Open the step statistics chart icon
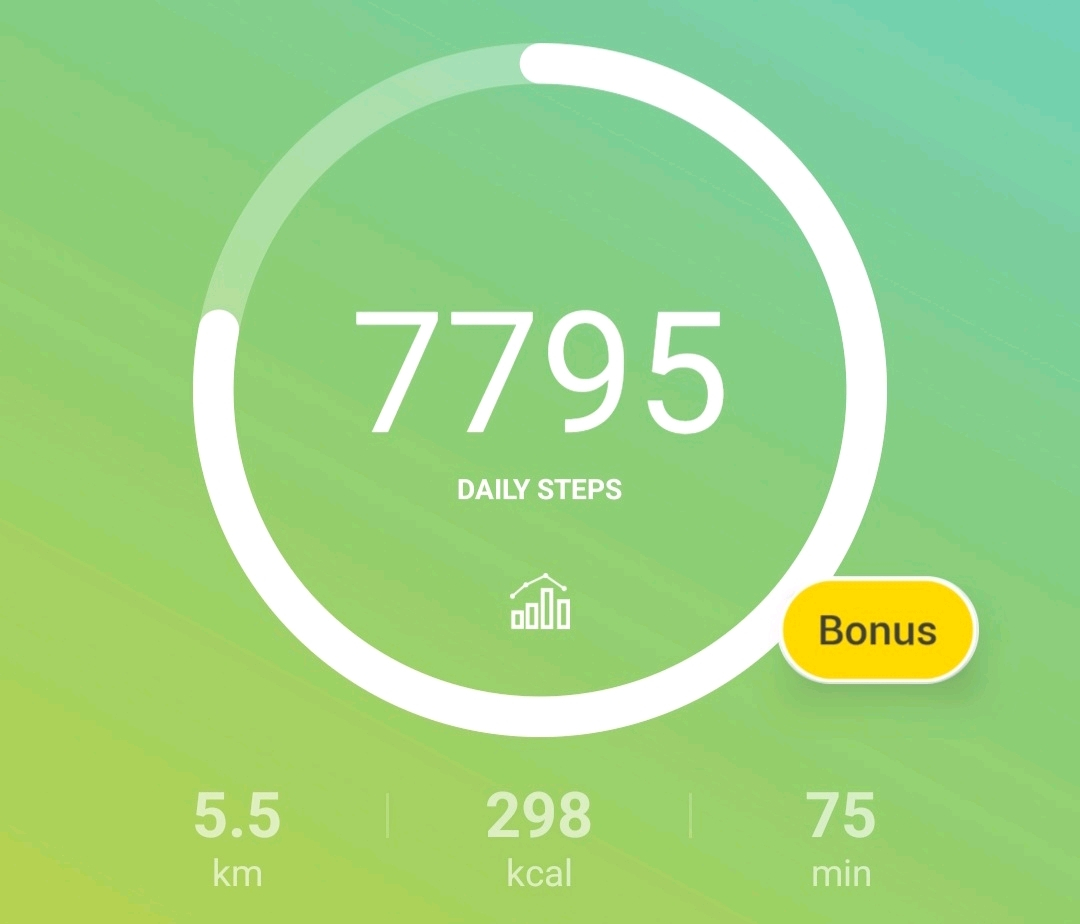 pos(540,602)
